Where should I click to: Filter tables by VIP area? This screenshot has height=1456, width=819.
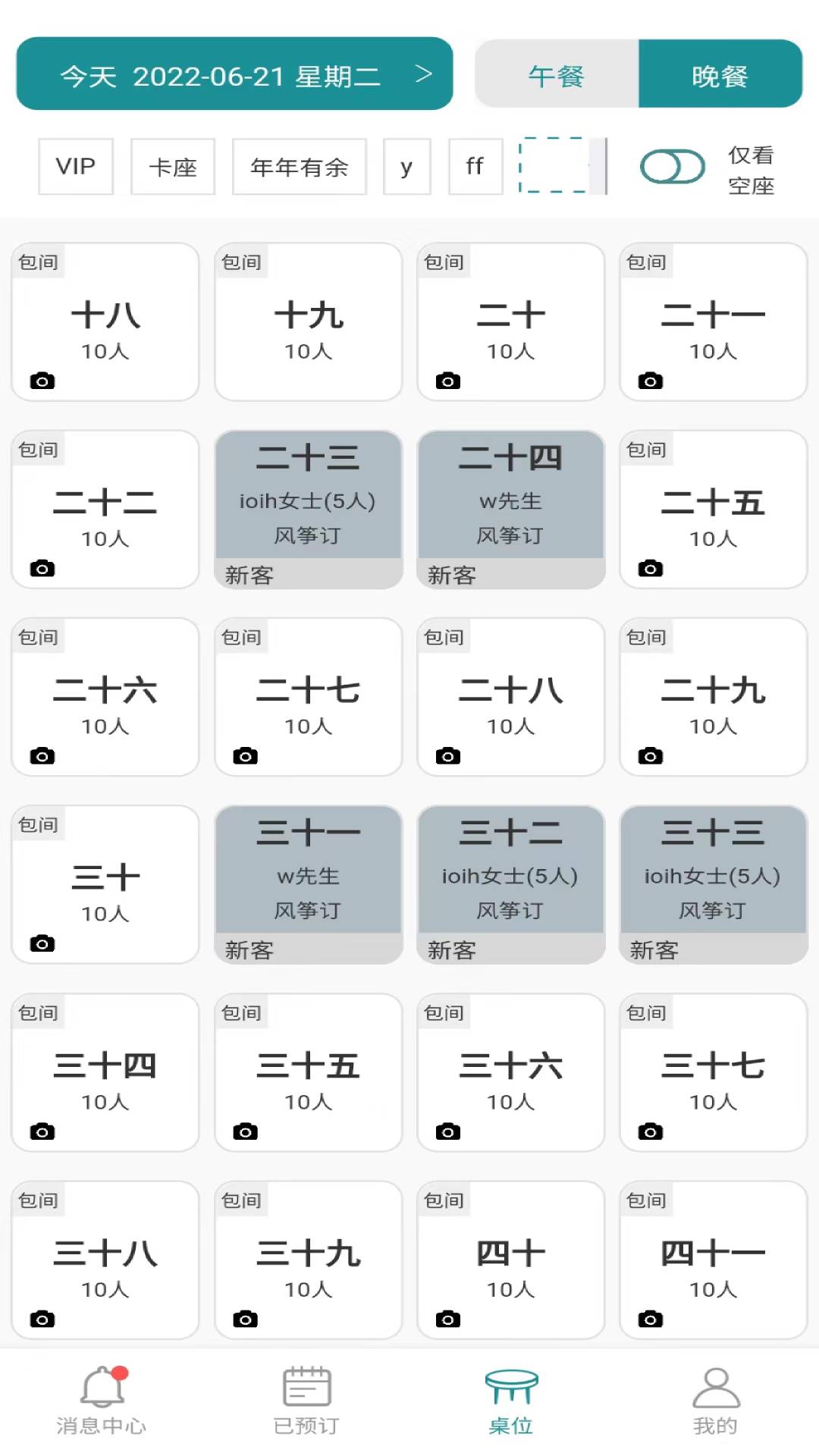pyautogui.click(x=76, y=166)
